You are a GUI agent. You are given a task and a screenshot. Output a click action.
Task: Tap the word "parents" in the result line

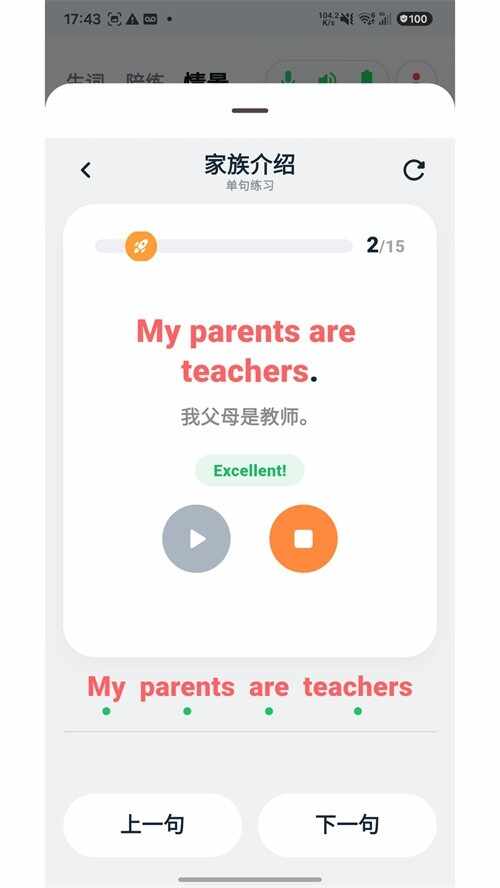tap(187, 688)
